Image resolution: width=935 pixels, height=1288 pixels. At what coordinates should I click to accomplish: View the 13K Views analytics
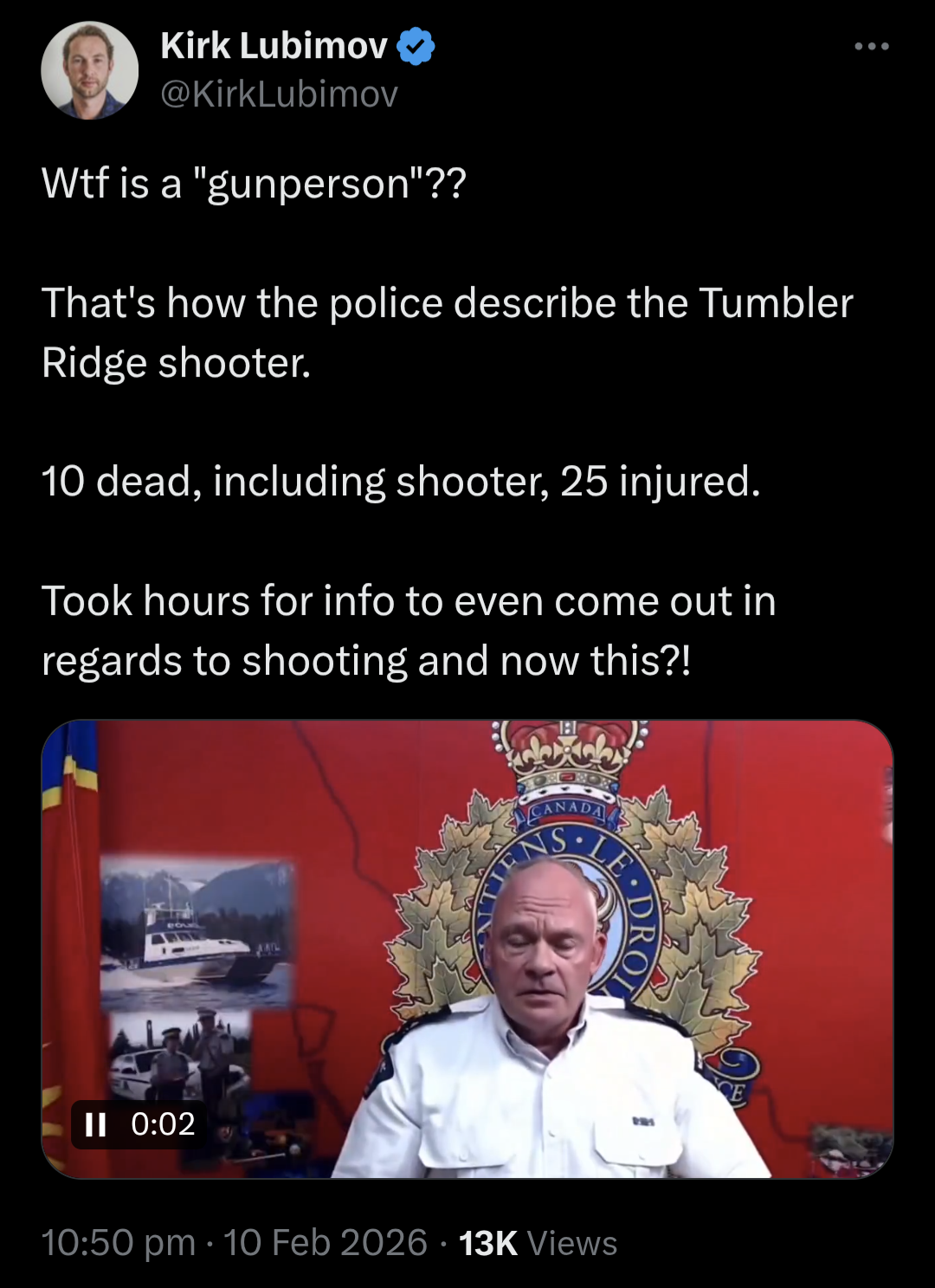pos(538,1243)
